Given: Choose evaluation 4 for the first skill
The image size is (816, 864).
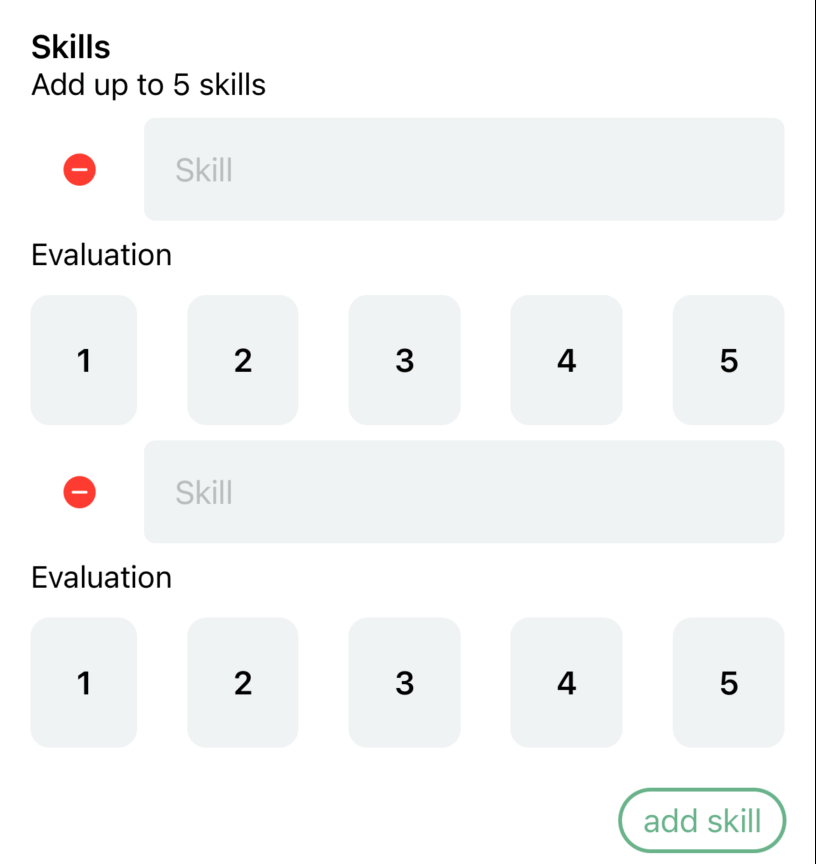Looking at the screenshot, I should (567, 360).
